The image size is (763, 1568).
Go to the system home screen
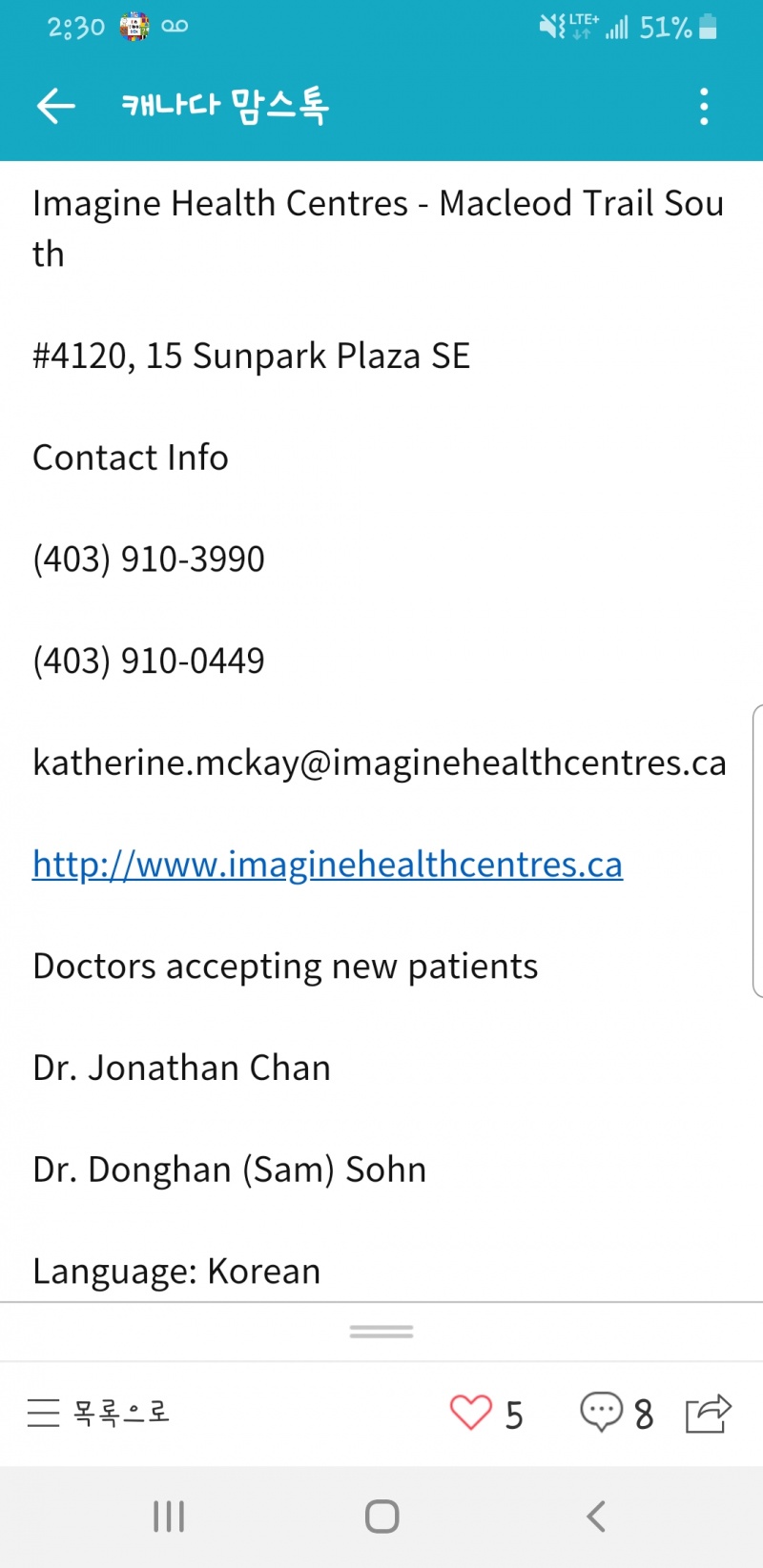click(381, 1517)
